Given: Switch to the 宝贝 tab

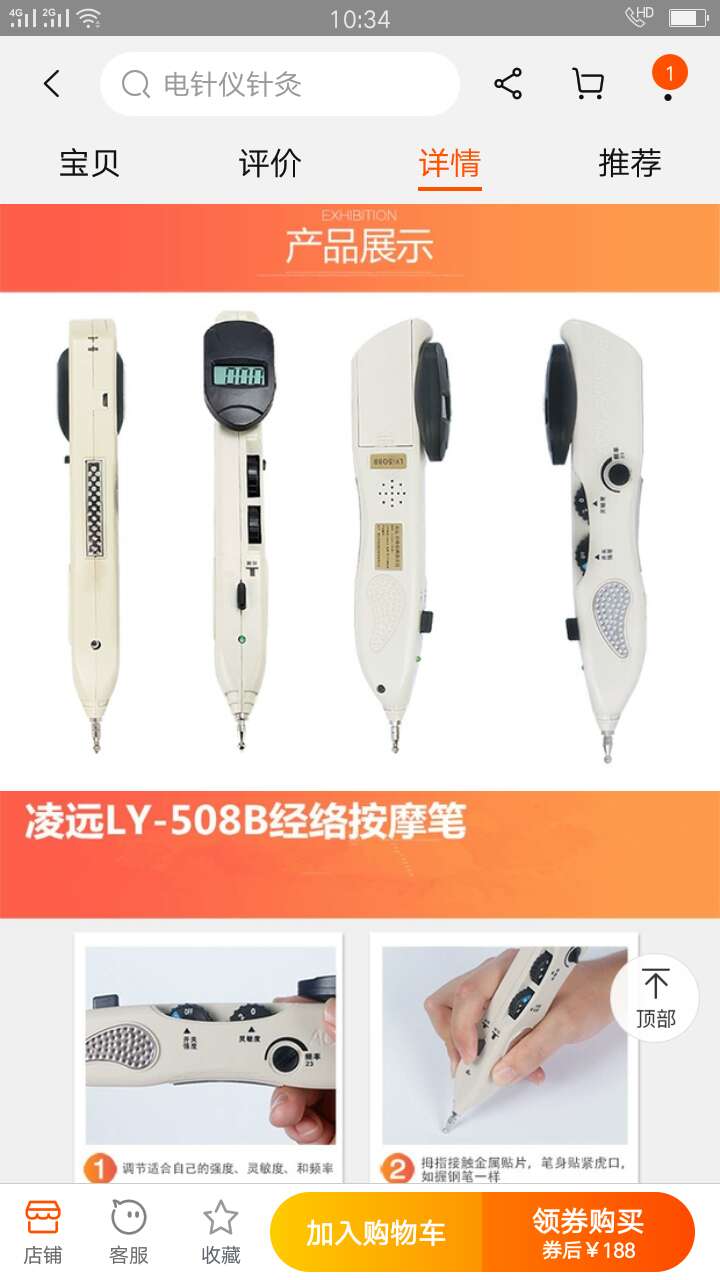Looking at the screenshot, I should pyautogui.click(x=89, y=163).
